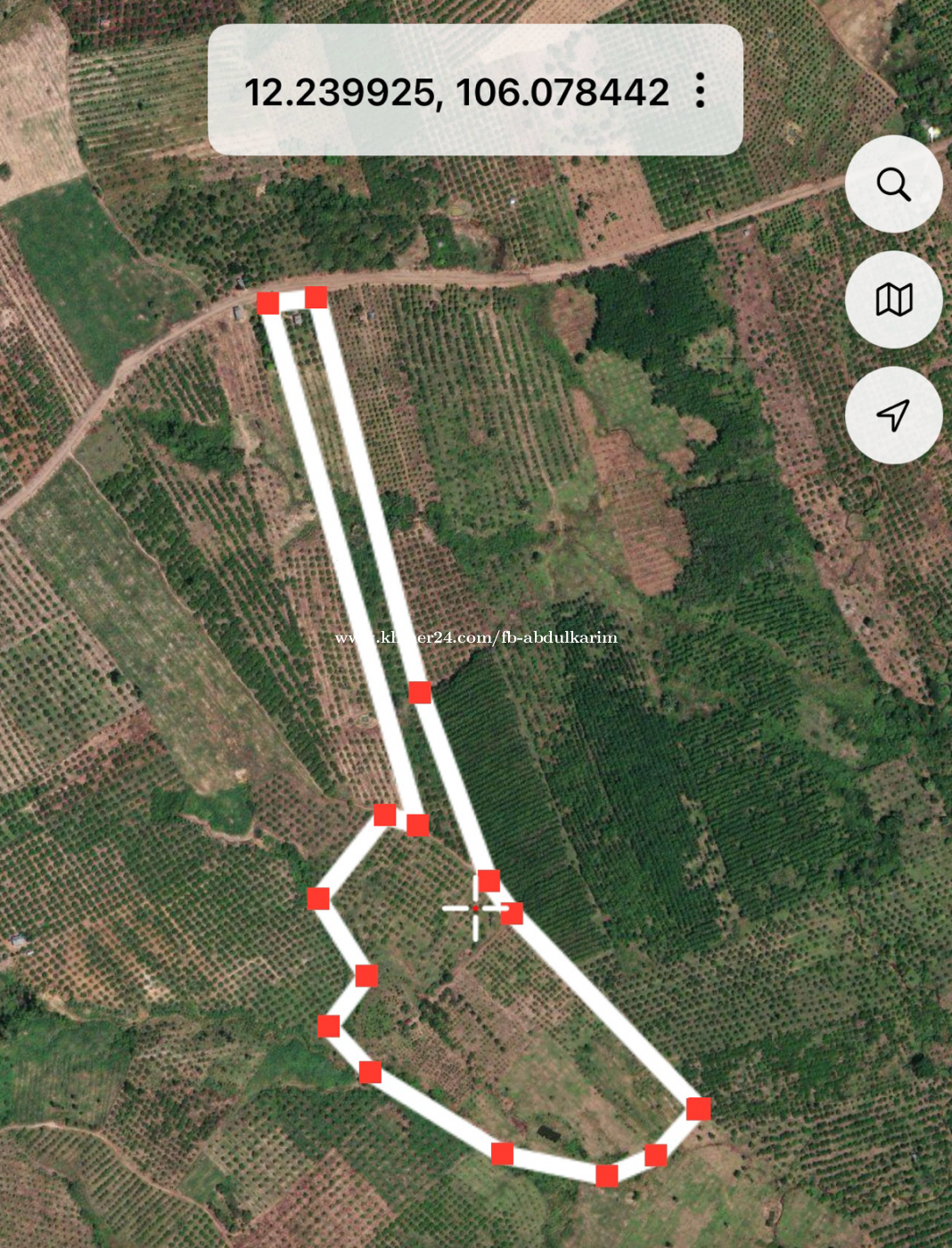
Task: Tap the magnifier search button
Action: (893, 185)
